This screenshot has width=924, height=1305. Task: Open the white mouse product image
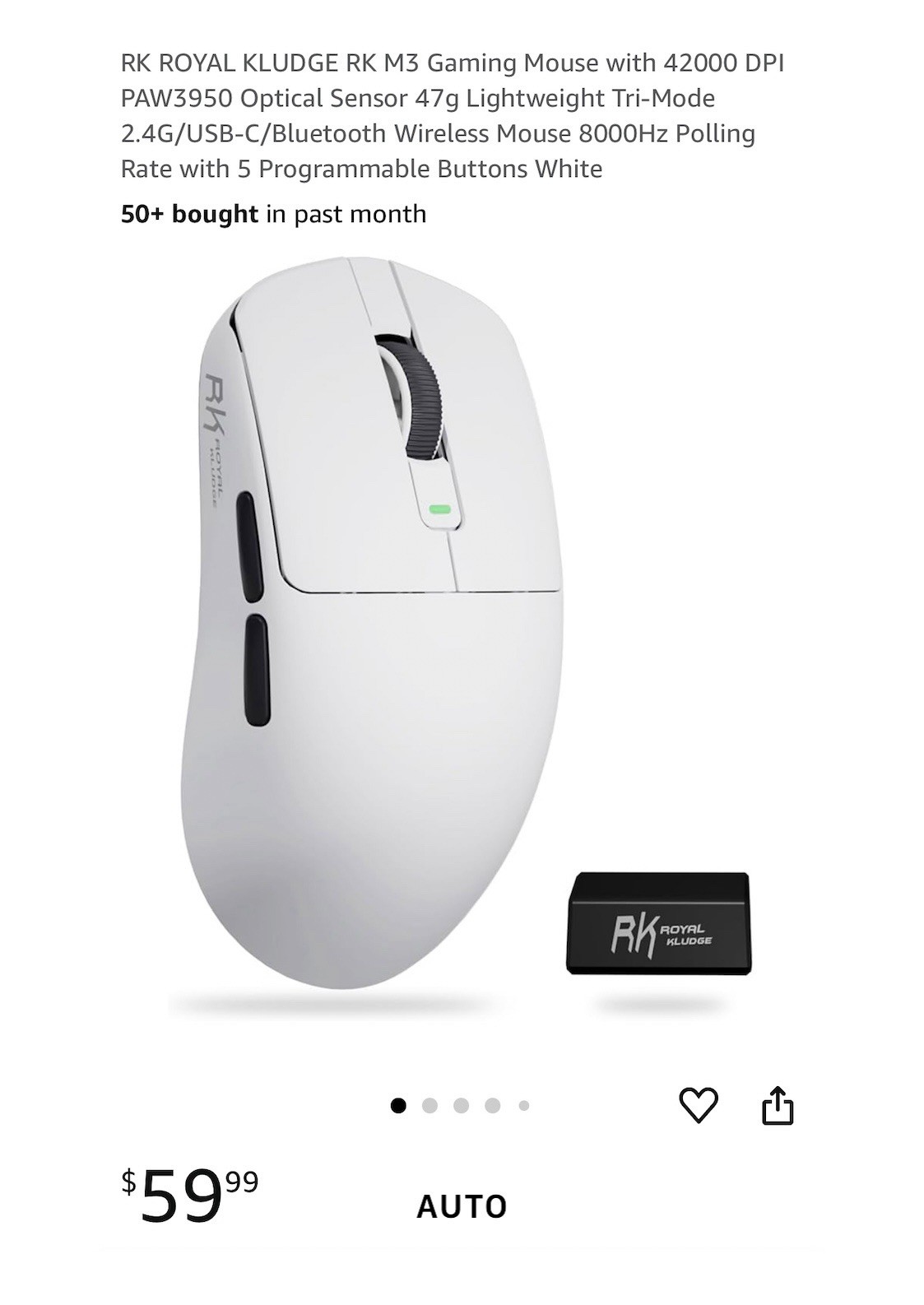coord(374,625)
